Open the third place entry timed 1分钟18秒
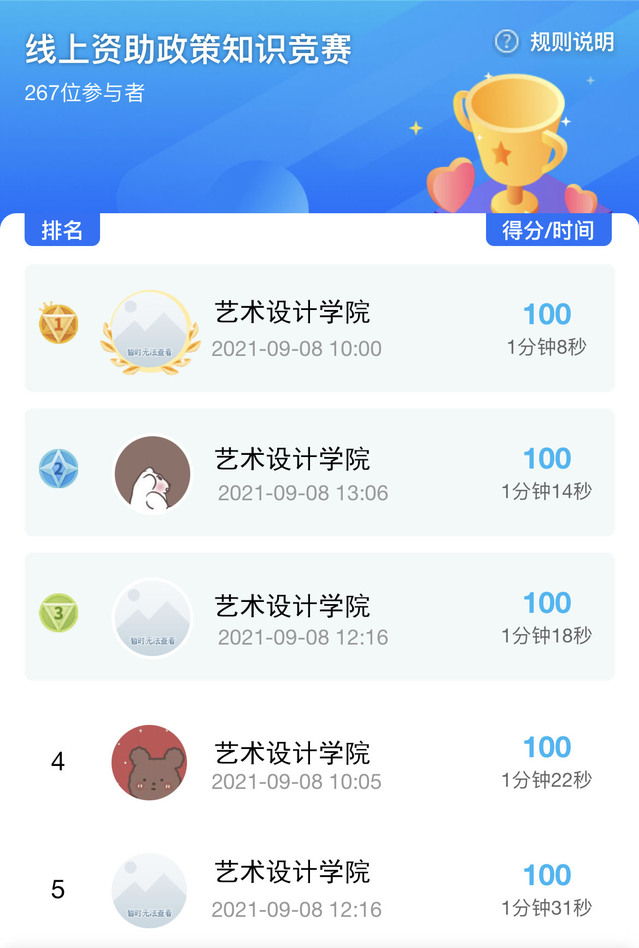 click(319, 617)
